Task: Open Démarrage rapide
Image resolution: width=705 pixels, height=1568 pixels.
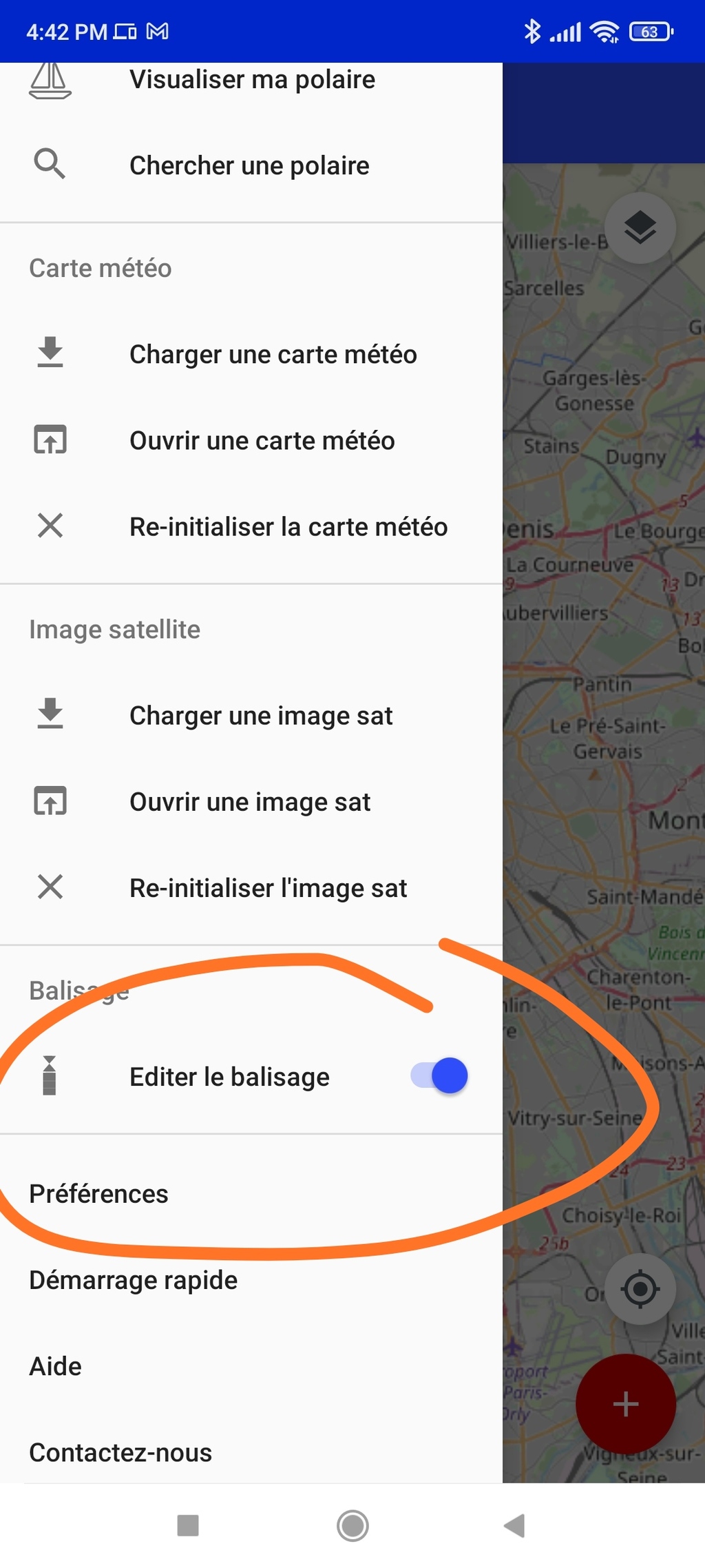Action: click(x=251, y=1279)
